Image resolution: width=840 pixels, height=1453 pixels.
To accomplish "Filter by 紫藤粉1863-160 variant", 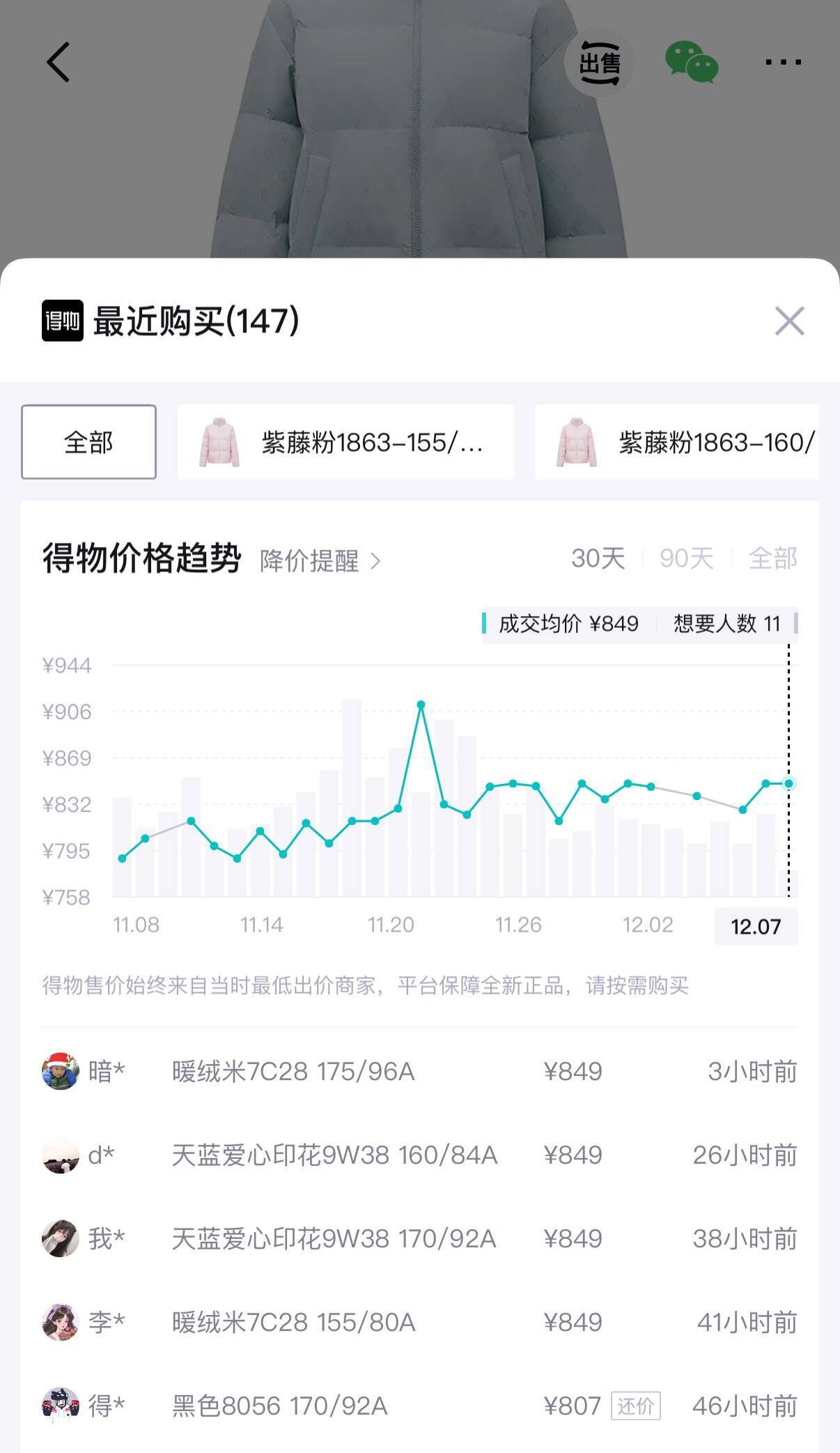I will tap(677, 442).
